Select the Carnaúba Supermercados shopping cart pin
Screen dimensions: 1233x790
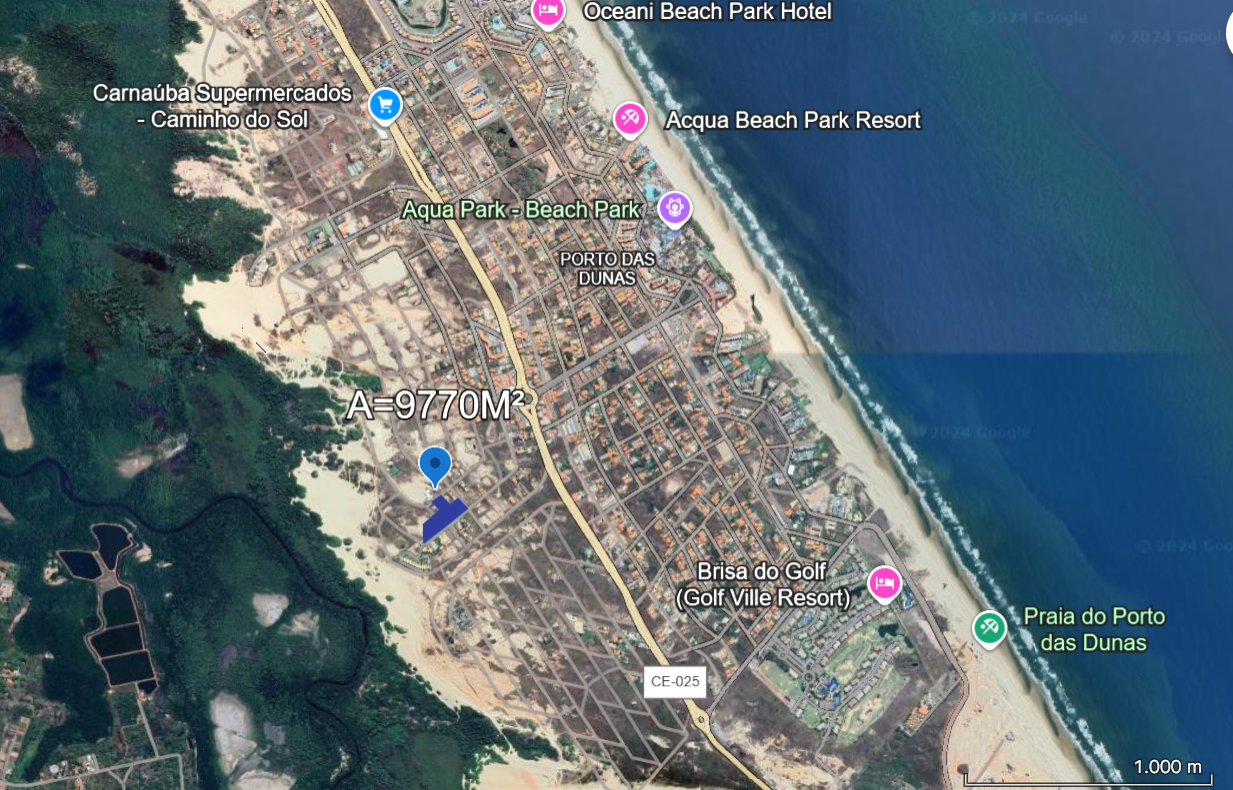(385, 104)
